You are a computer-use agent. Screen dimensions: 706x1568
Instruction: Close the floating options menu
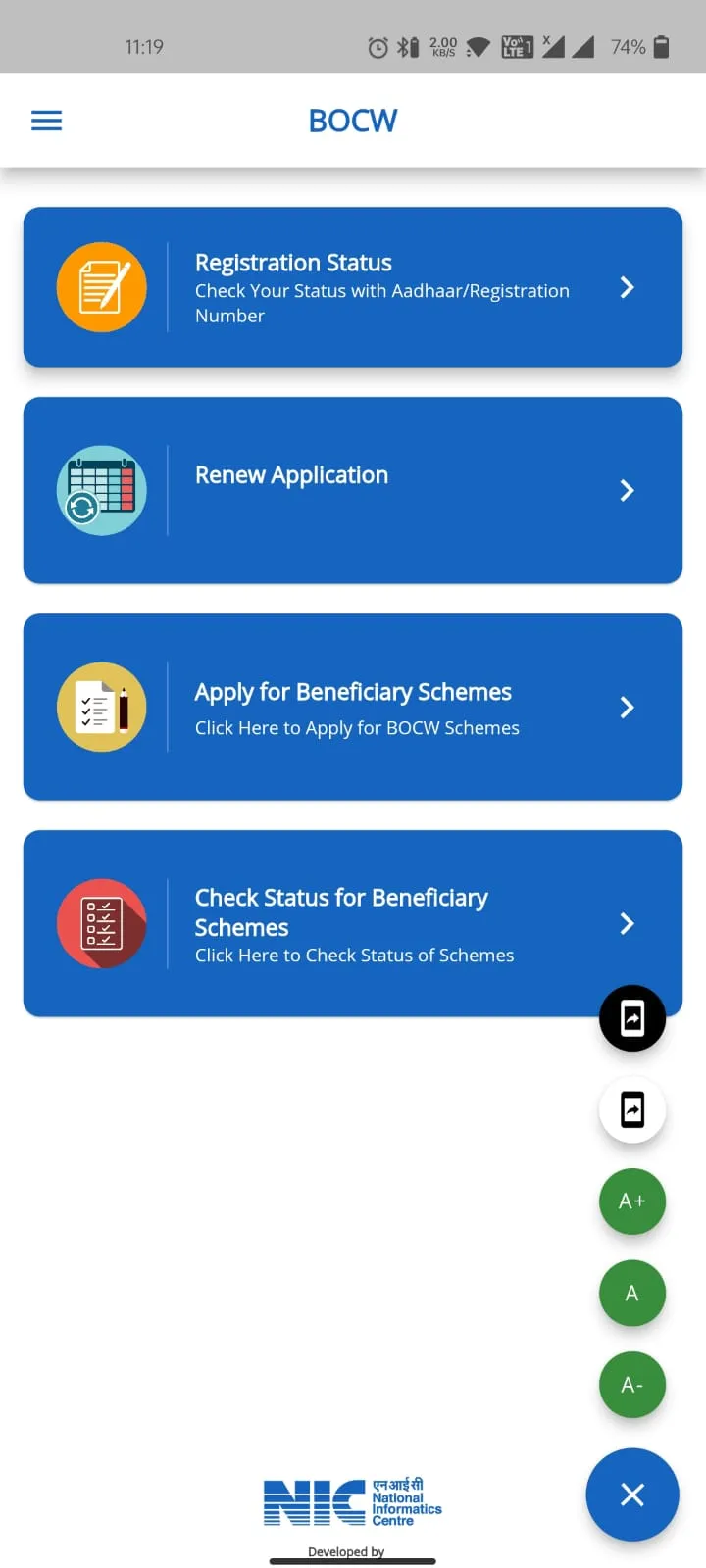[632, 1494]
